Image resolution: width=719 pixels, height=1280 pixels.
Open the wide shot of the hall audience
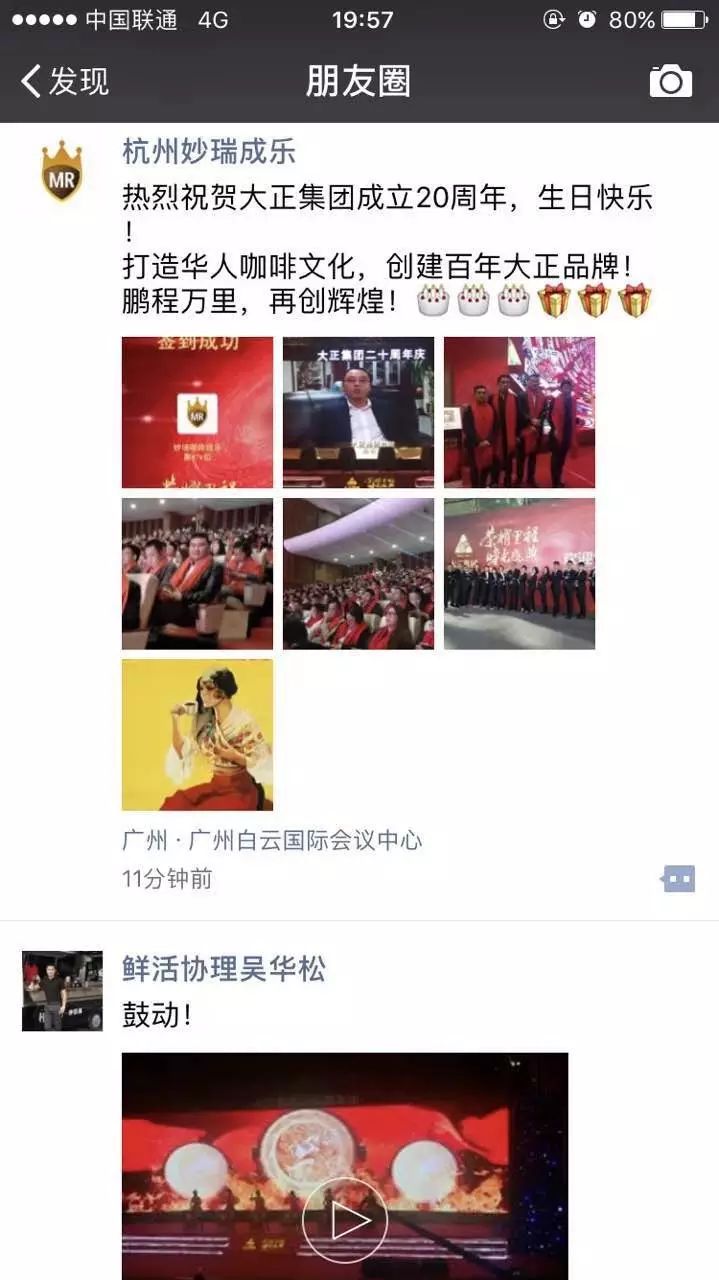pos(358,574)
